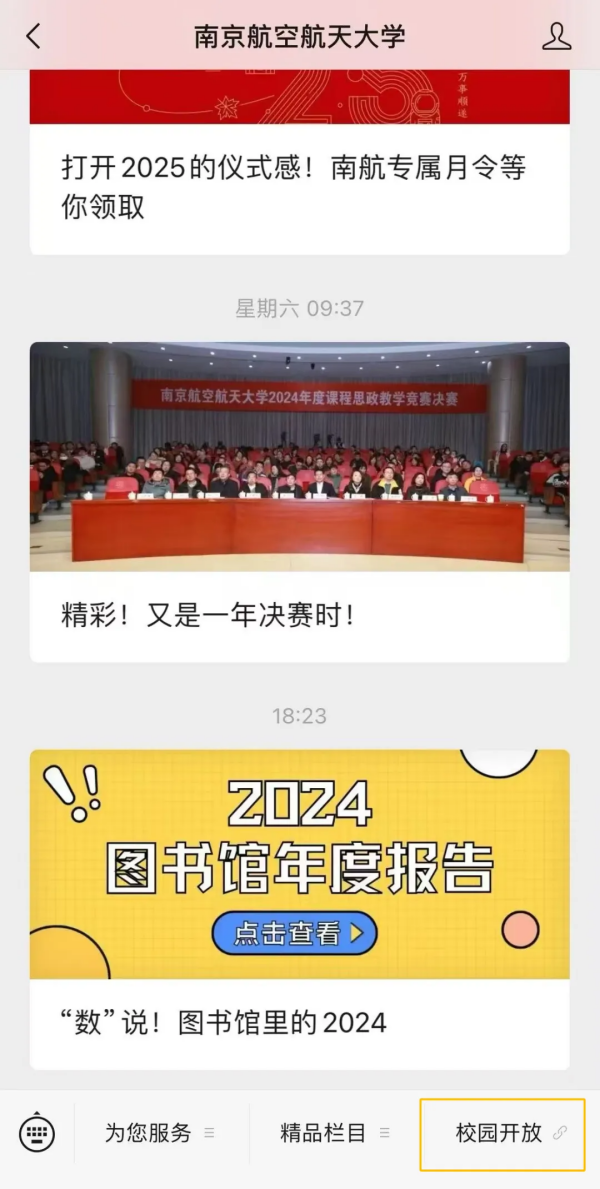This screenshot has width=600, height=1189.
Task: Expand the 精品栏目 menu
Action: click(x=335, y=1133)
